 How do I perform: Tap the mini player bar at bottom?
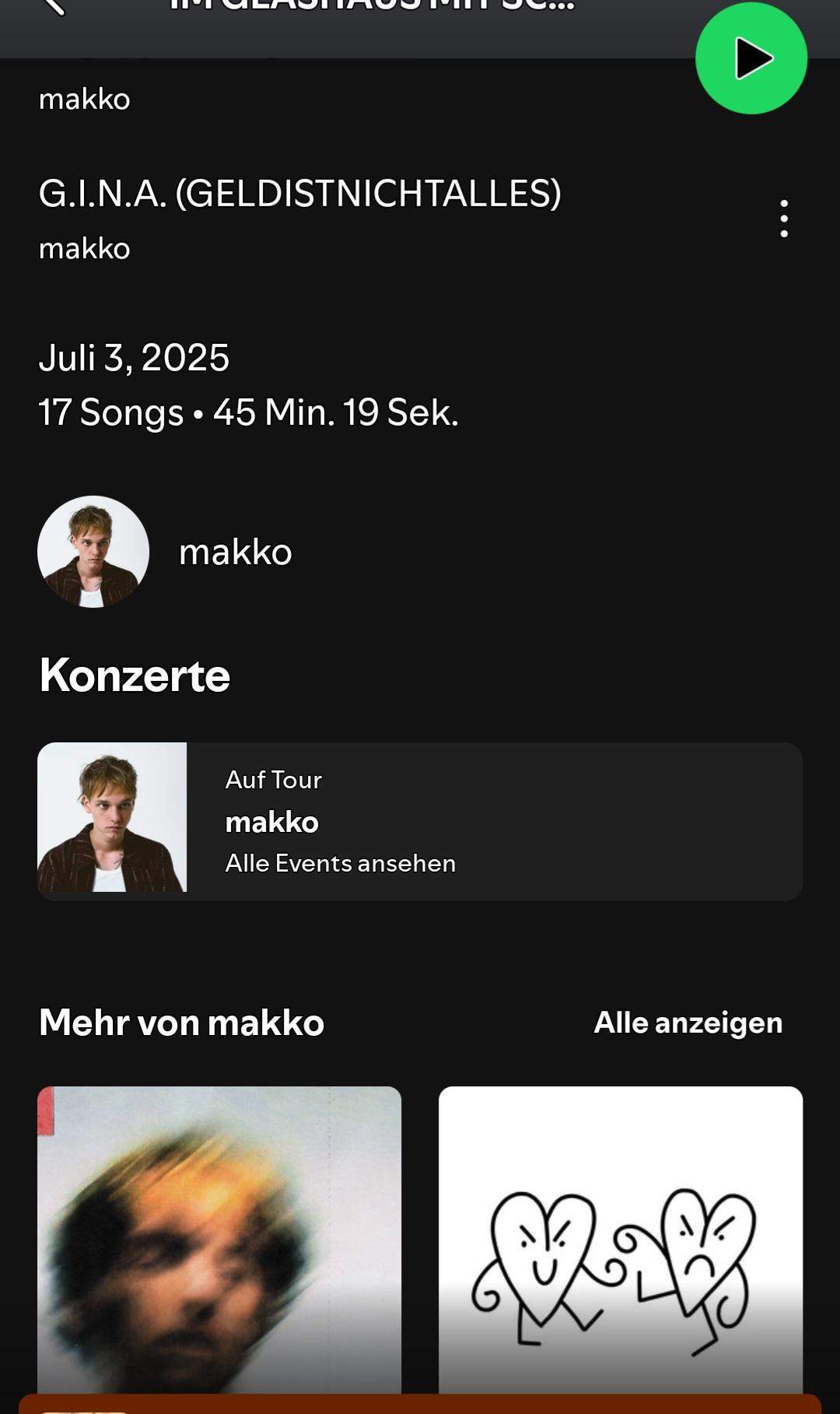[420, 1405]
